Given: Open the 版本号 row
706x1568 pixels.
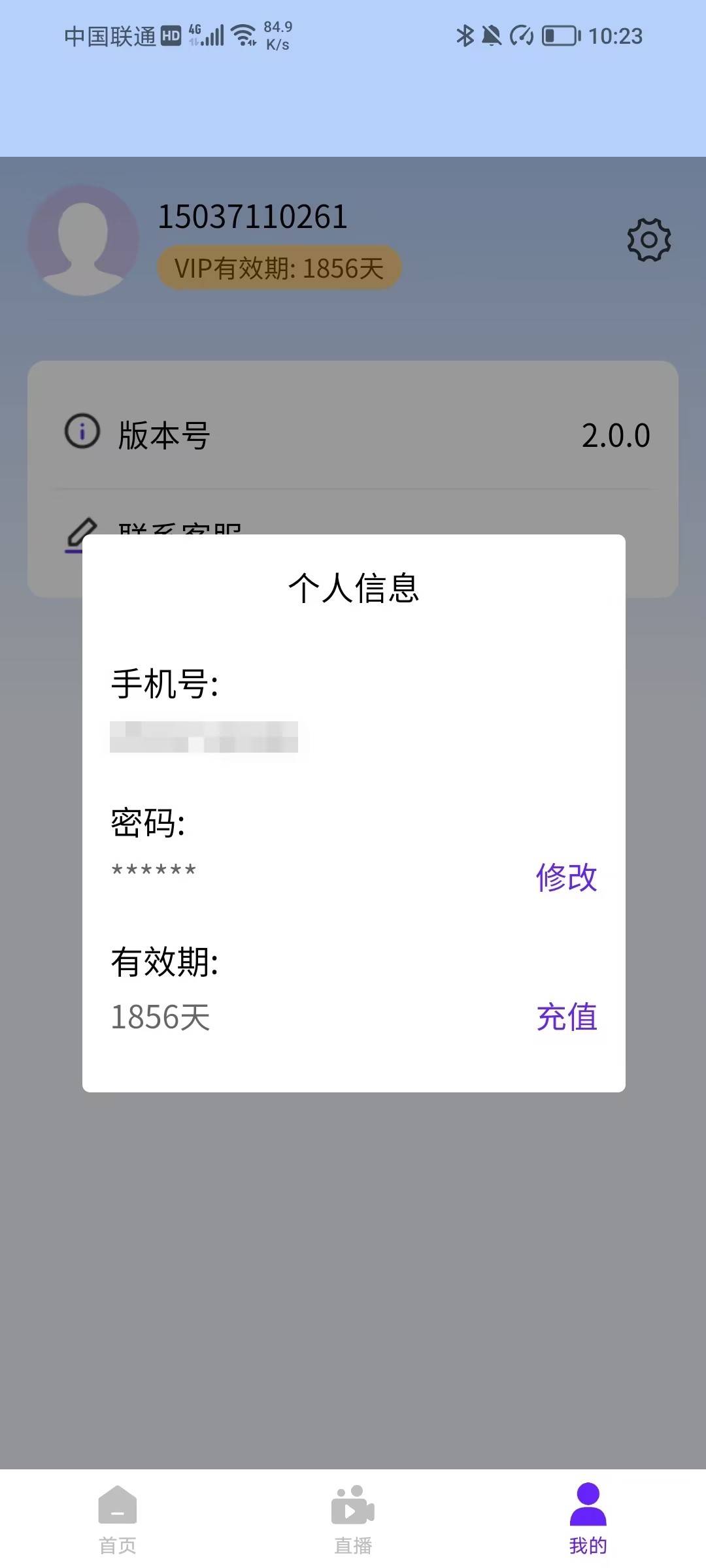Looking at the screenshot, I should 353,435.
